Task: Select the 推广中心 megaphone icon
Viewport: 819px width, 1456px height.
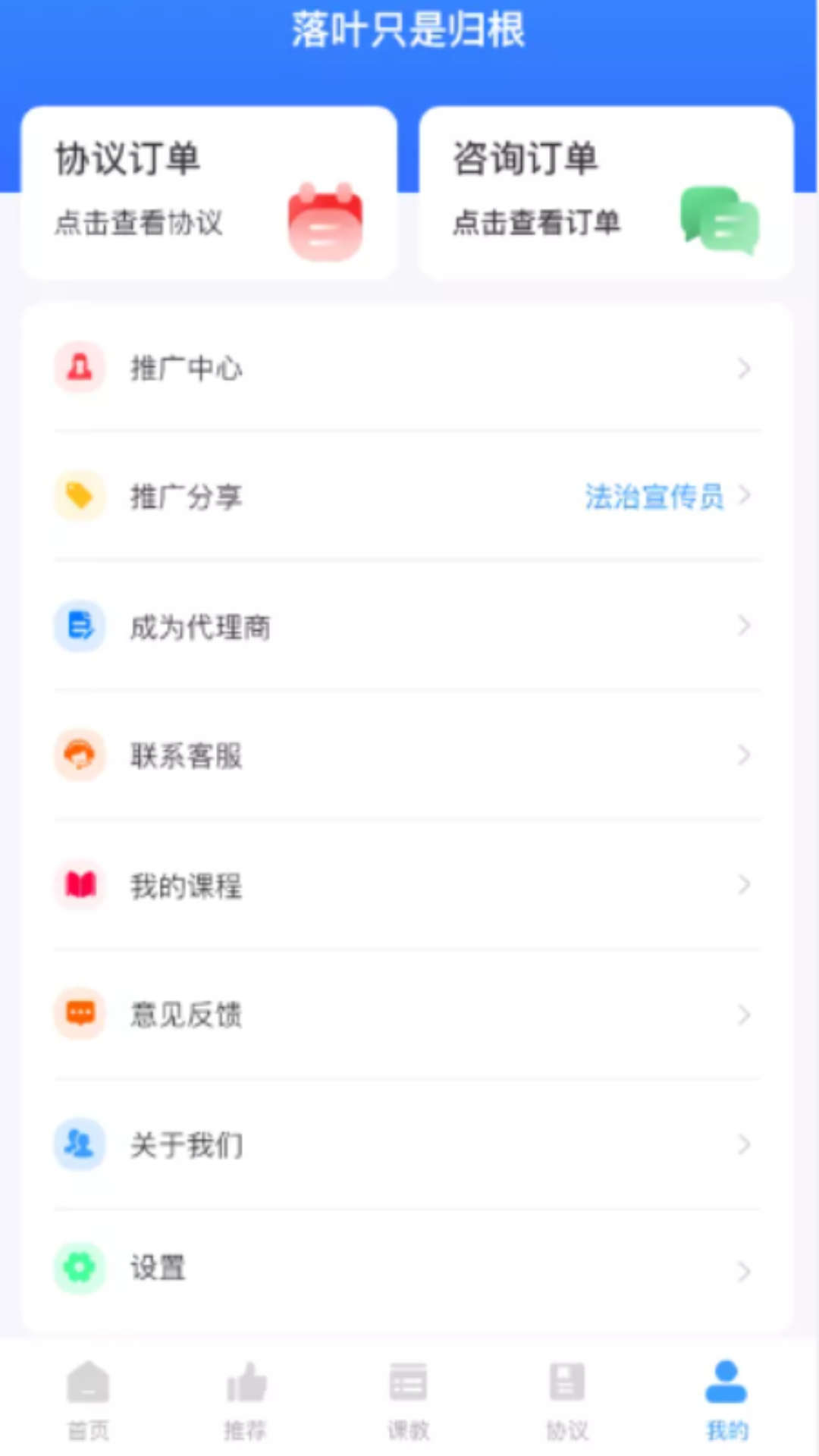Action: coord(80,369)
